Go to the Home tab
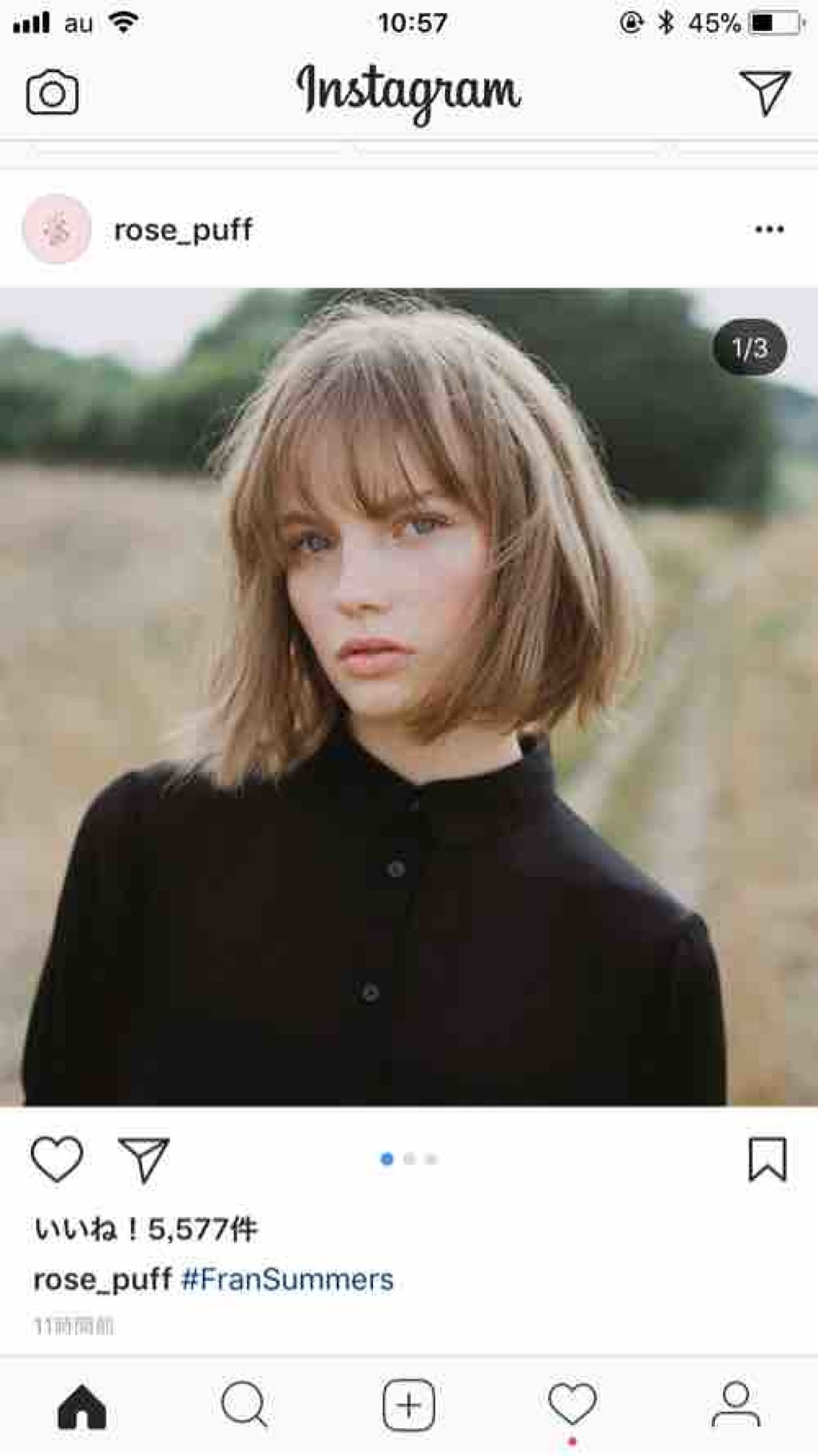This screenshot has height=1456, width=818. point(81,1405)
